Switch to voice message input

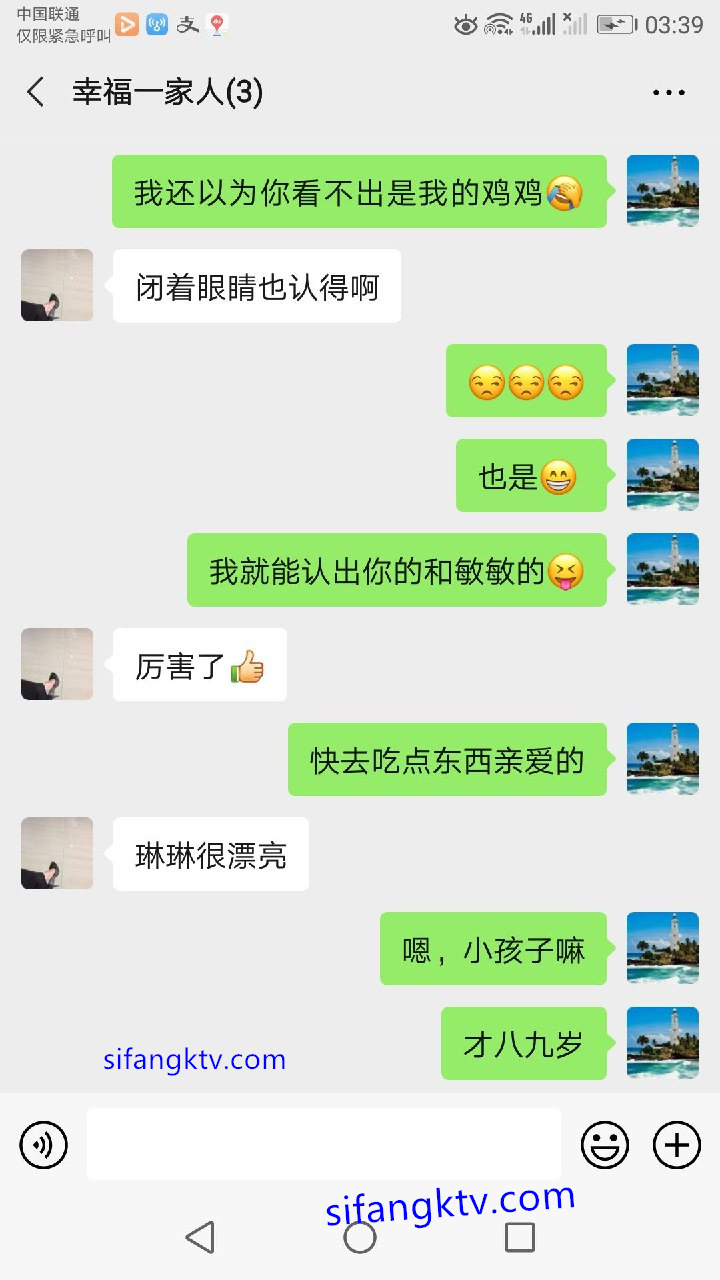point(44,1144)
